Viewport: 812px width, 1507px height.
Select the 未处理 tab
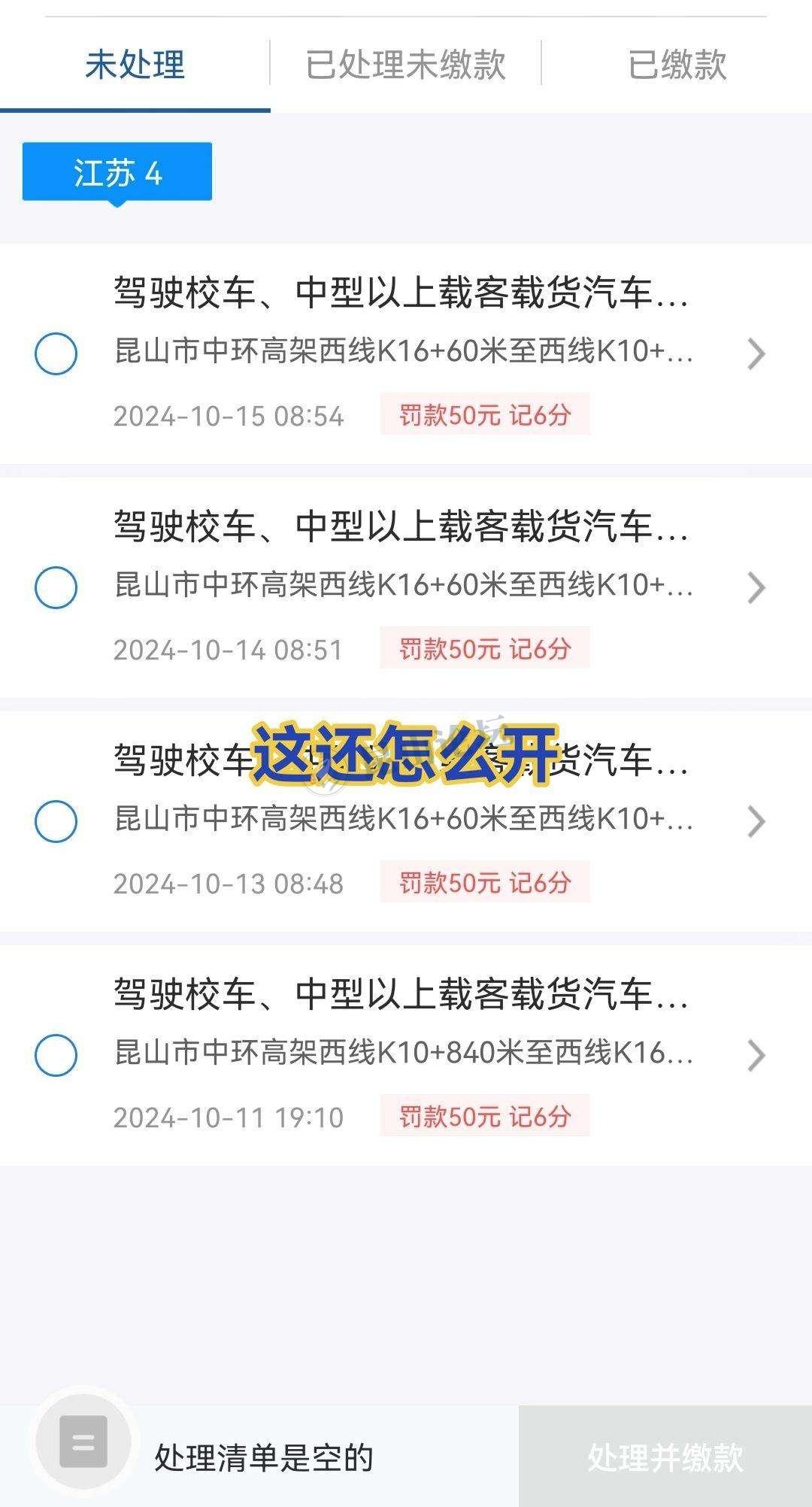[x=135, y=65]
